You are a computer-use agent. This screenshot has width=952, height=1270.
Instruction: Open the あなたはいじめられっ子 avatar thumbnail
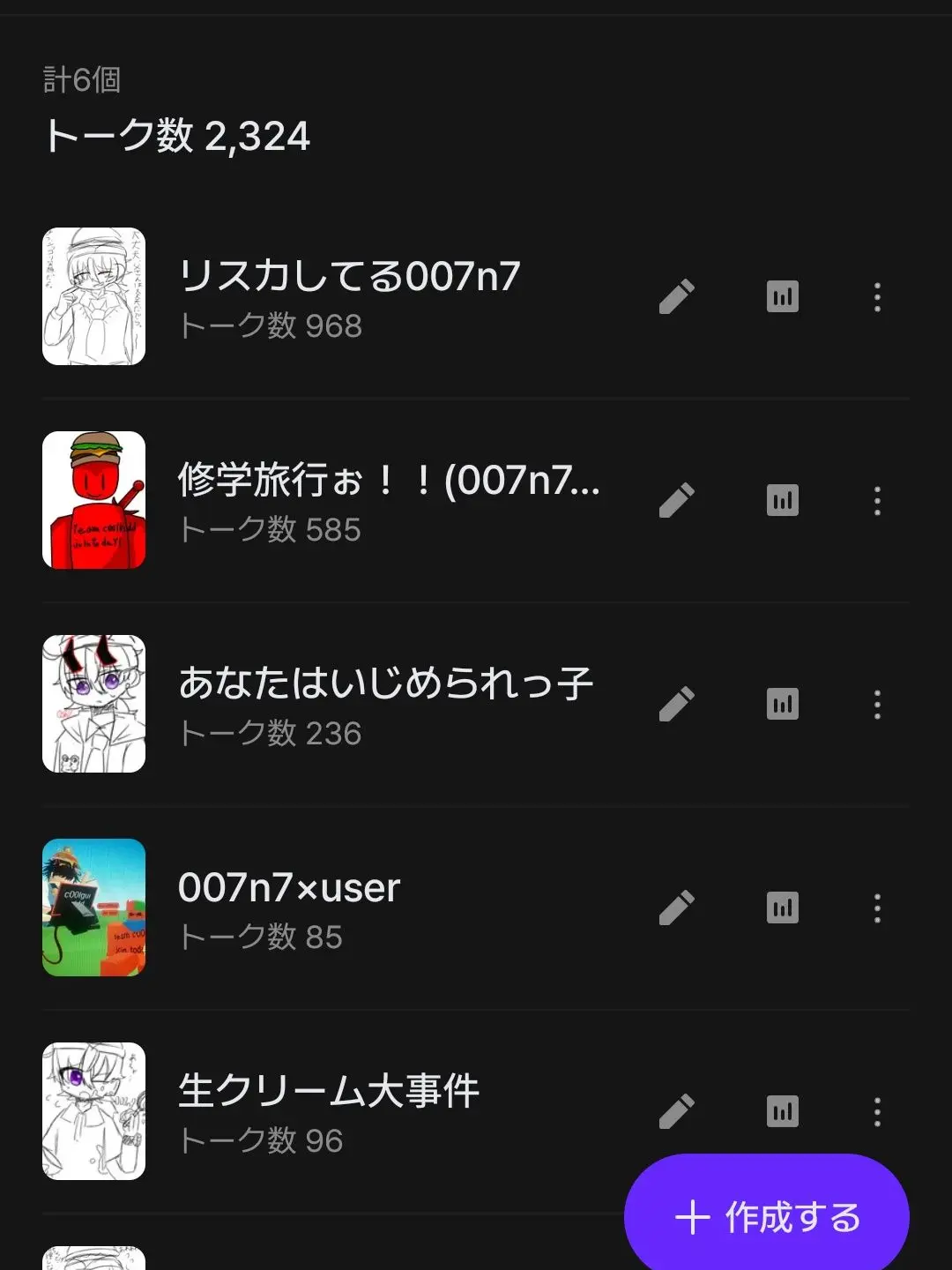click(94, 703)
